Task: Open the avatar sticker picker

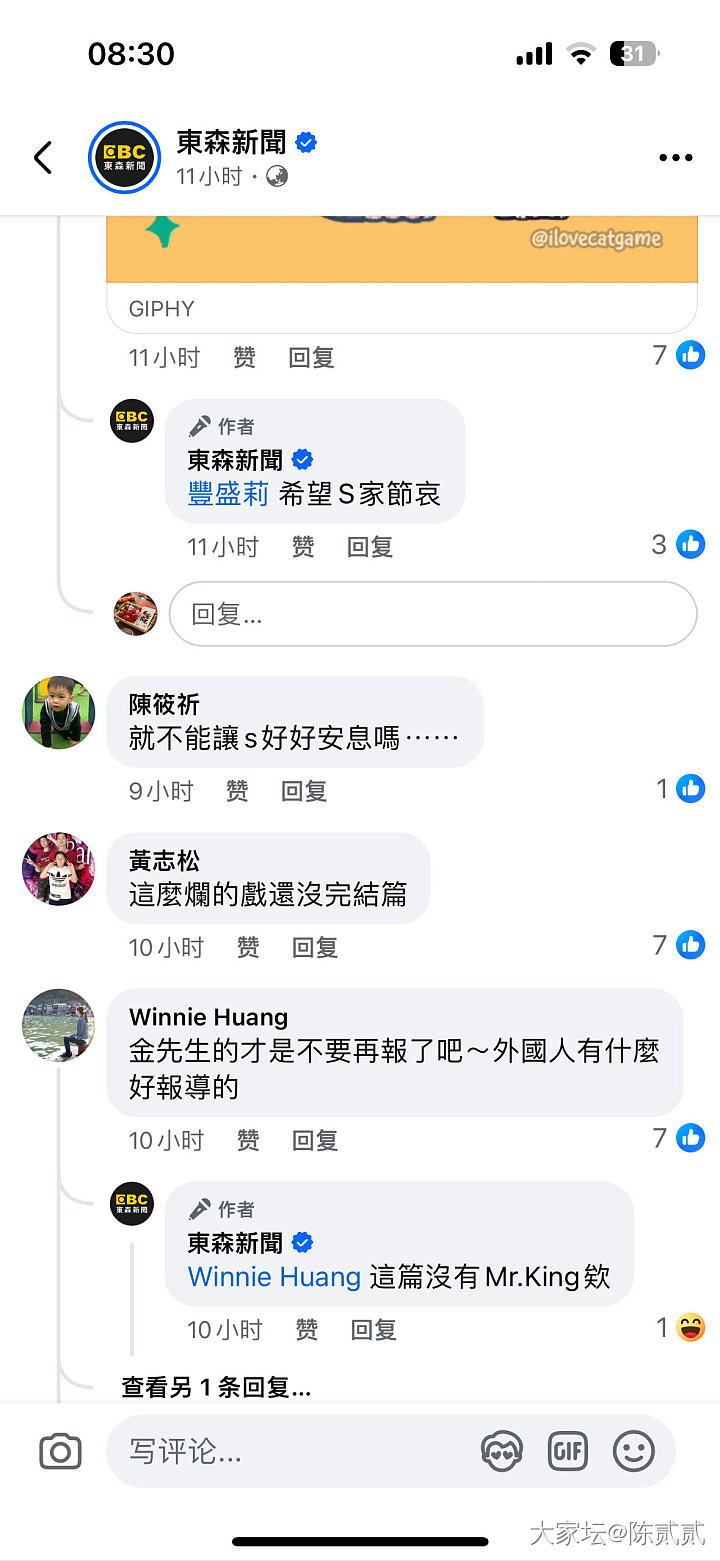Action: tap(502, 1452)
